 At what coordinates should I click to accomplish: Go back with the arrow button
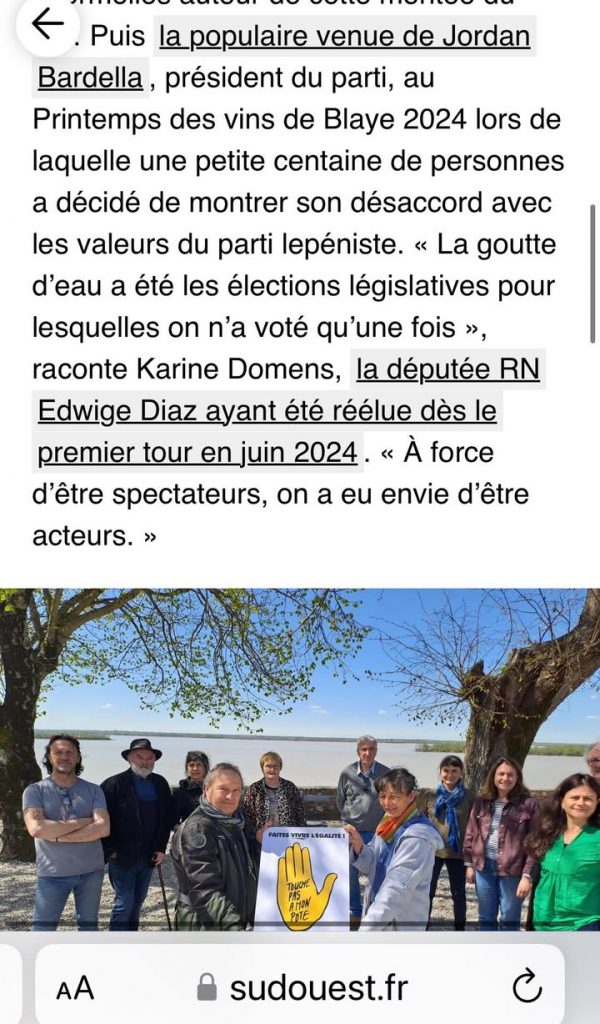(47, 24)
